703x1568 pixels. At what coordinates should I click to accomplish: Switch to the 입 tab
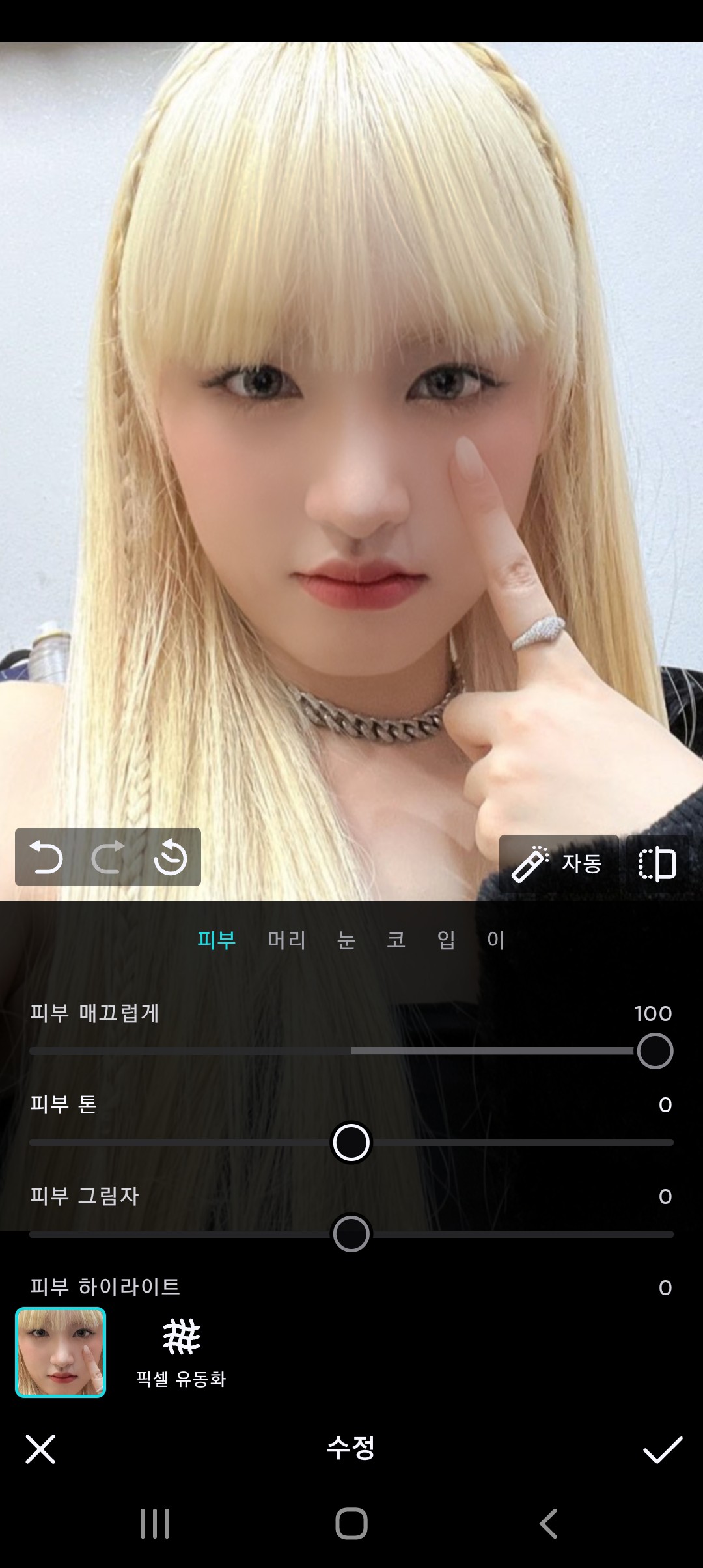[x=447, y=940]
